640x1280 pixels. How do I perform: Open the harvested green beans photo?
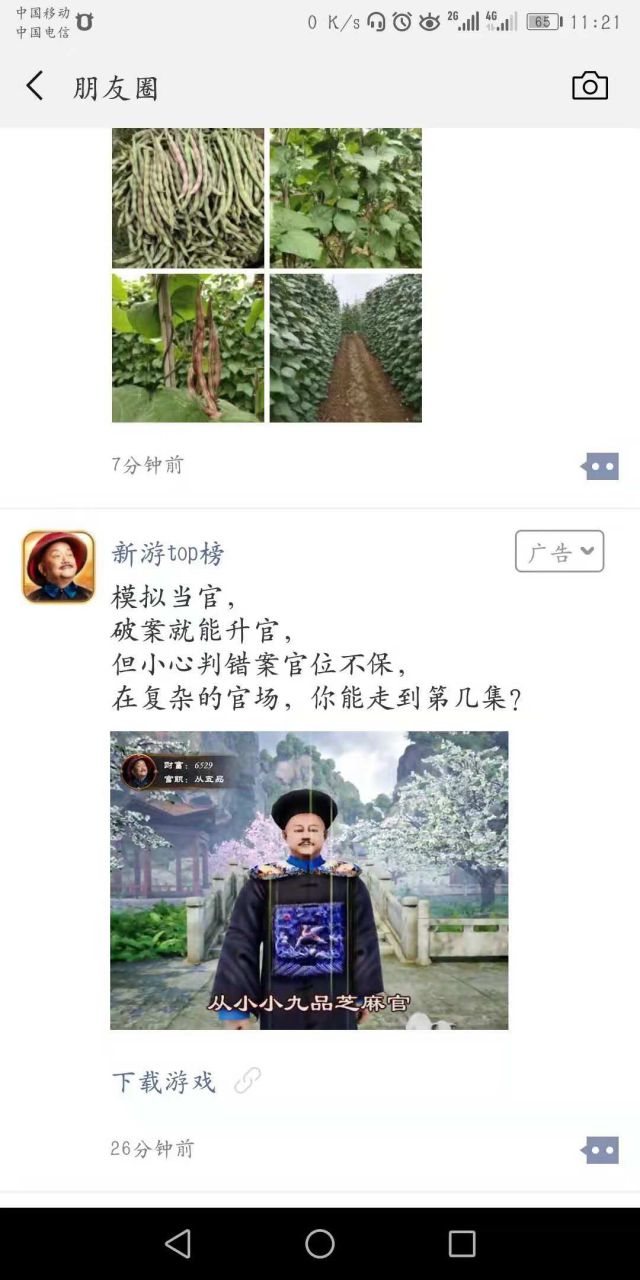coord(188,198)
